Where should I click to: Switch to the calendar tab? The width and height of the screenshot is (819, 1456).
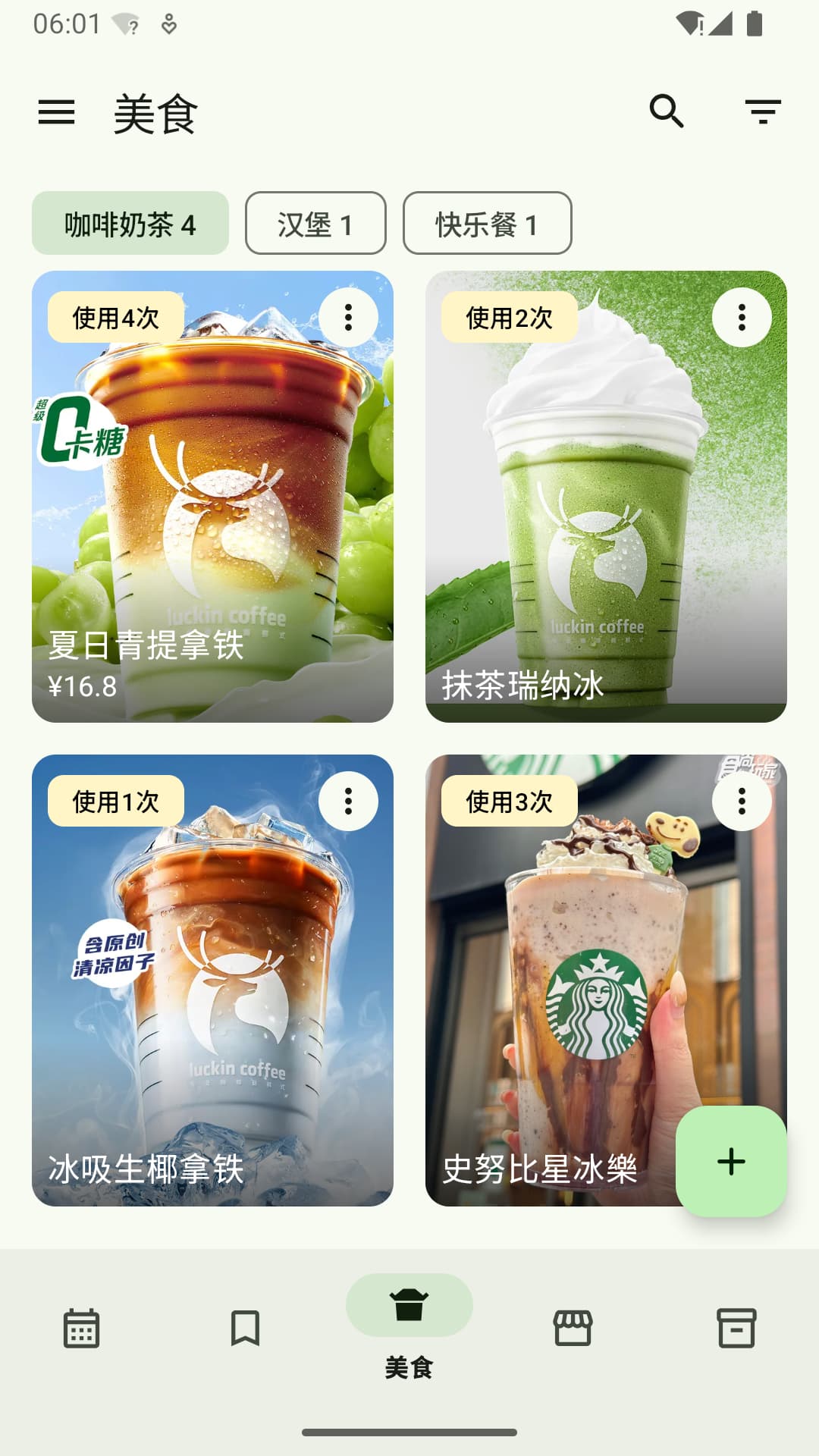(x=81, y=1328)
